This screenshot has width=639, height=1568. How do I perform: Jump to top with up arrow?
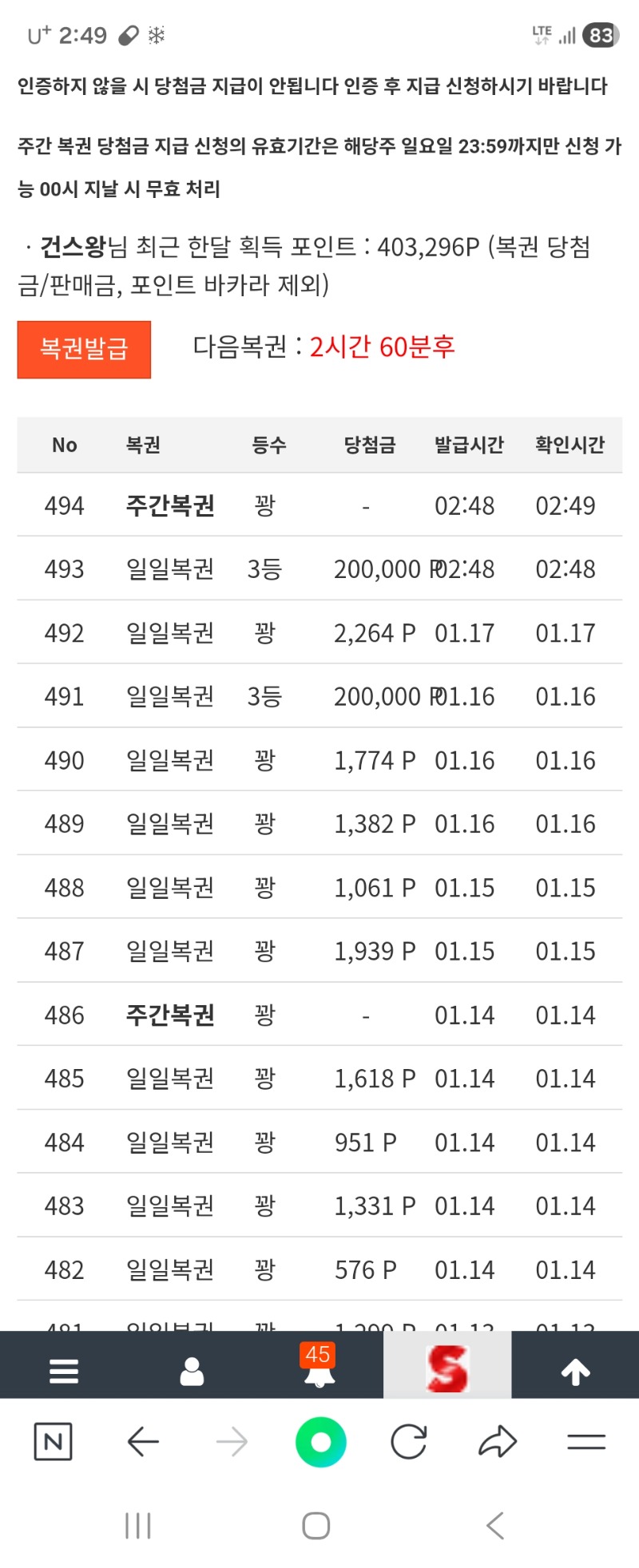point(575,1370)
